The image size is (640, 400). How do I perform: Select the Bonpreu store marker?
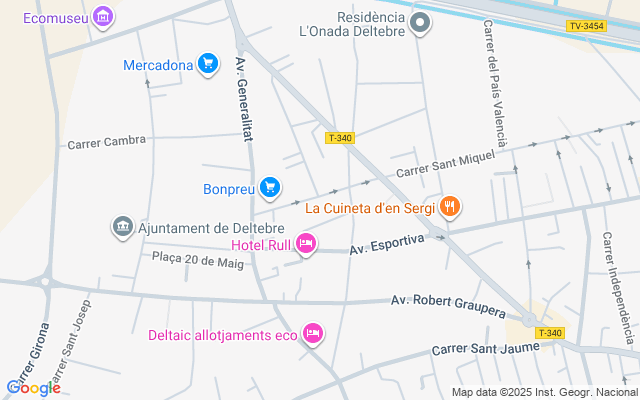click(269, 187)
